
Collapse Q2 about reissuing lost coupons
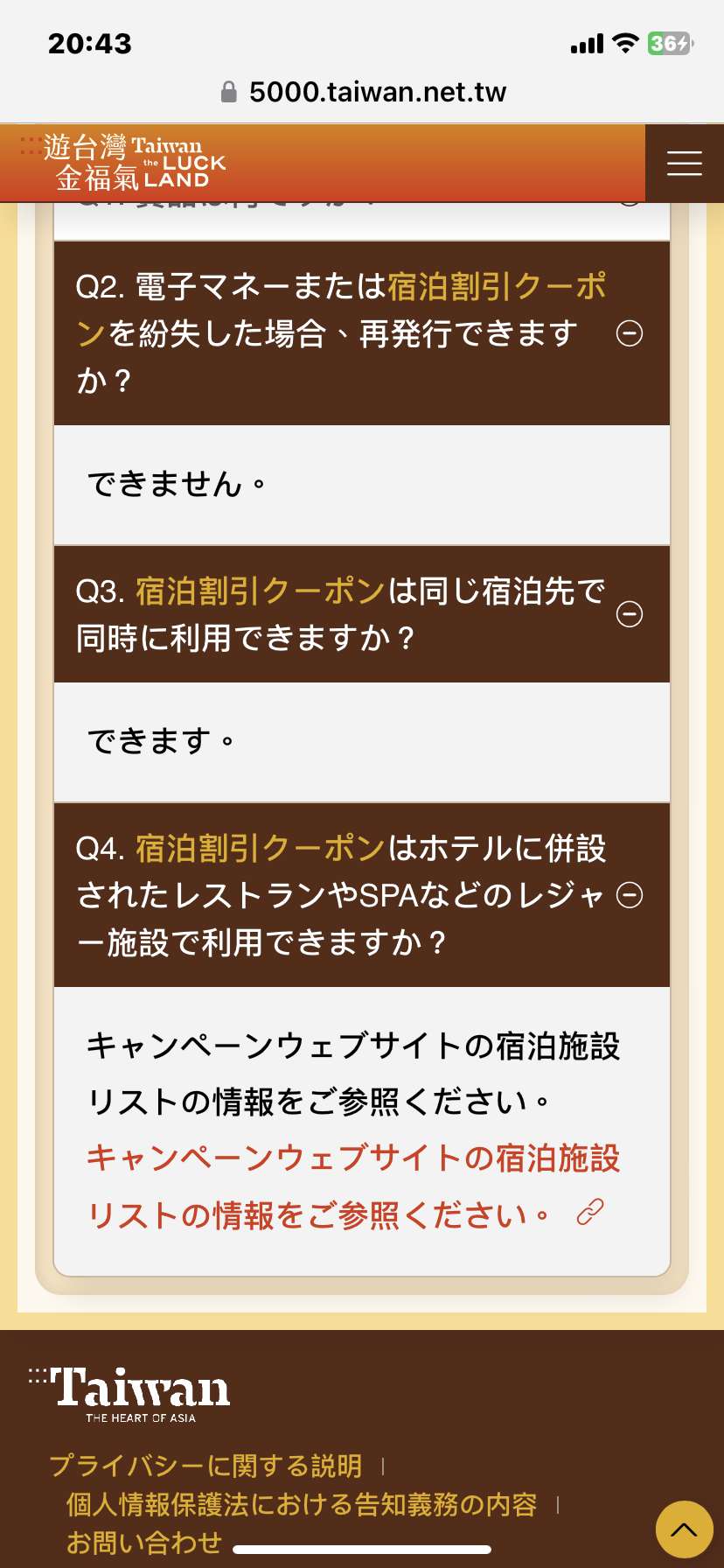[x=362, y=333]
